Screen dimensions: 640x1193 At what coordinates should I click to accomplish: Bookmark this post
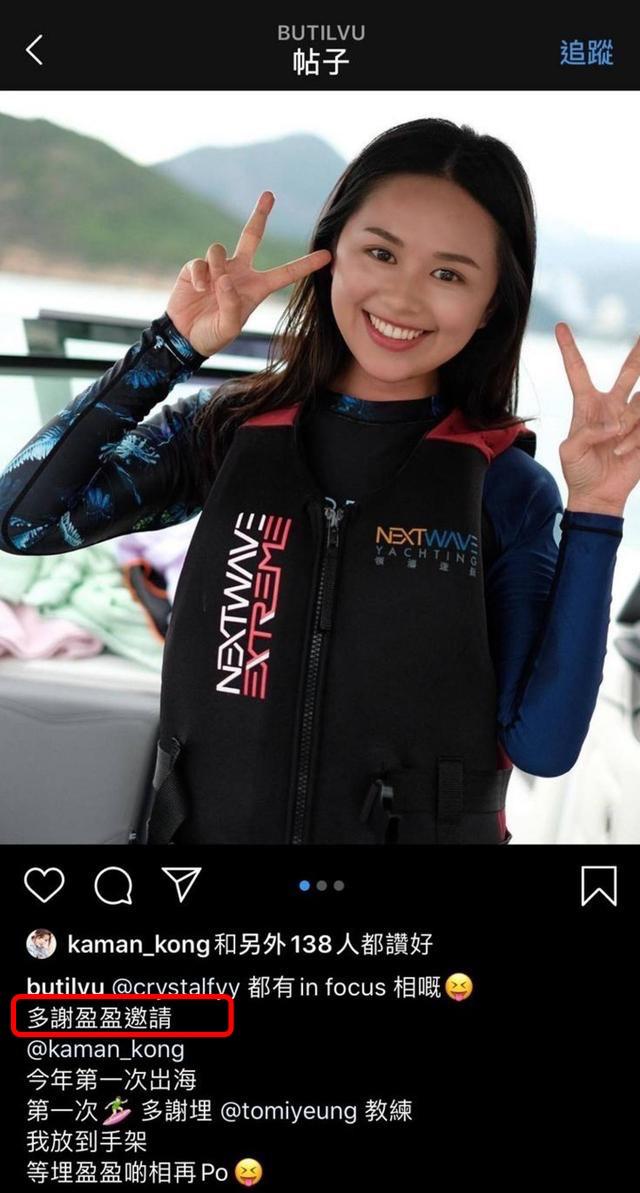pos(598,886)
